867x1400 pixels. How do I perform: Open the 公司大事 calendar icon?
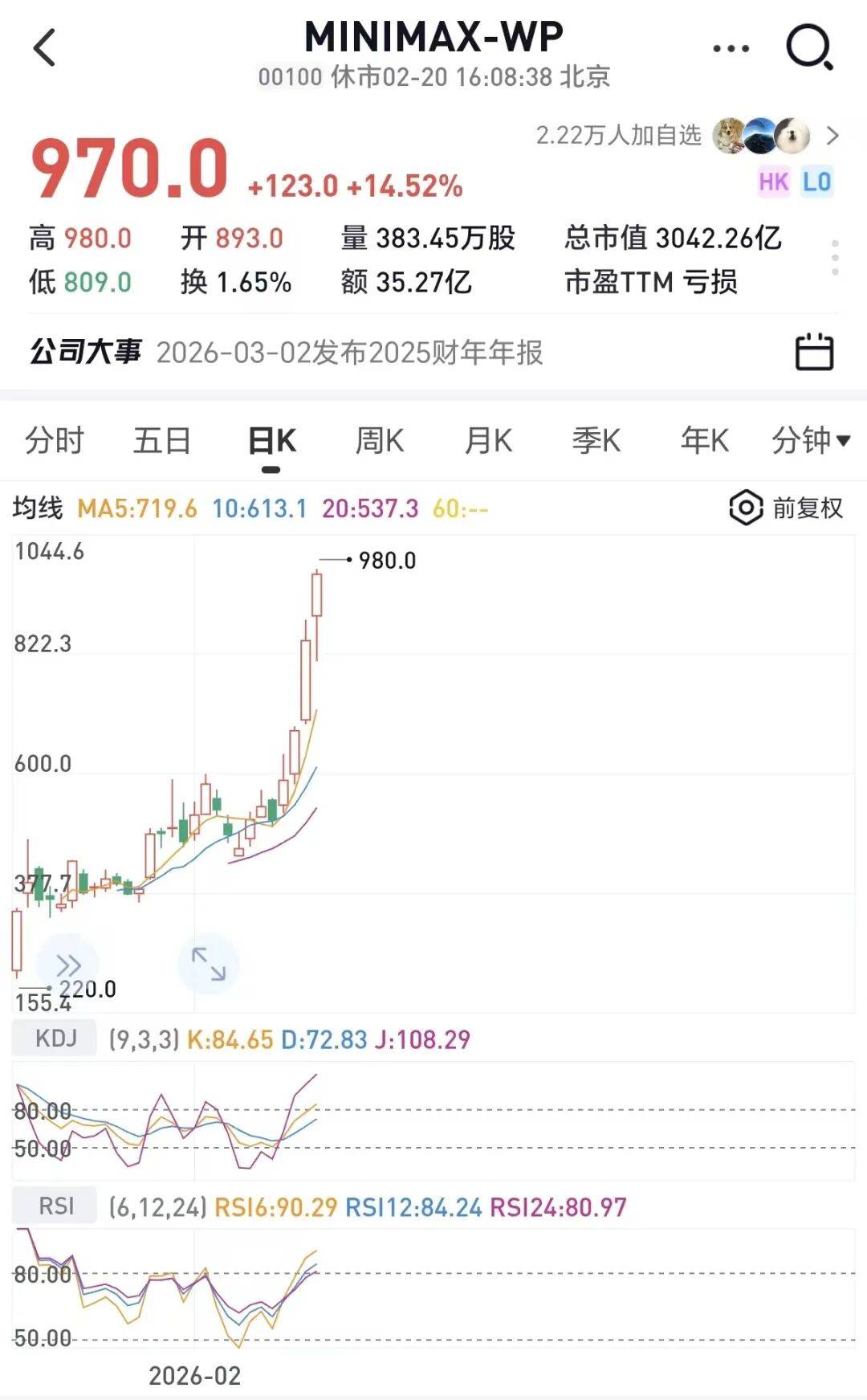tap(814, 352)
